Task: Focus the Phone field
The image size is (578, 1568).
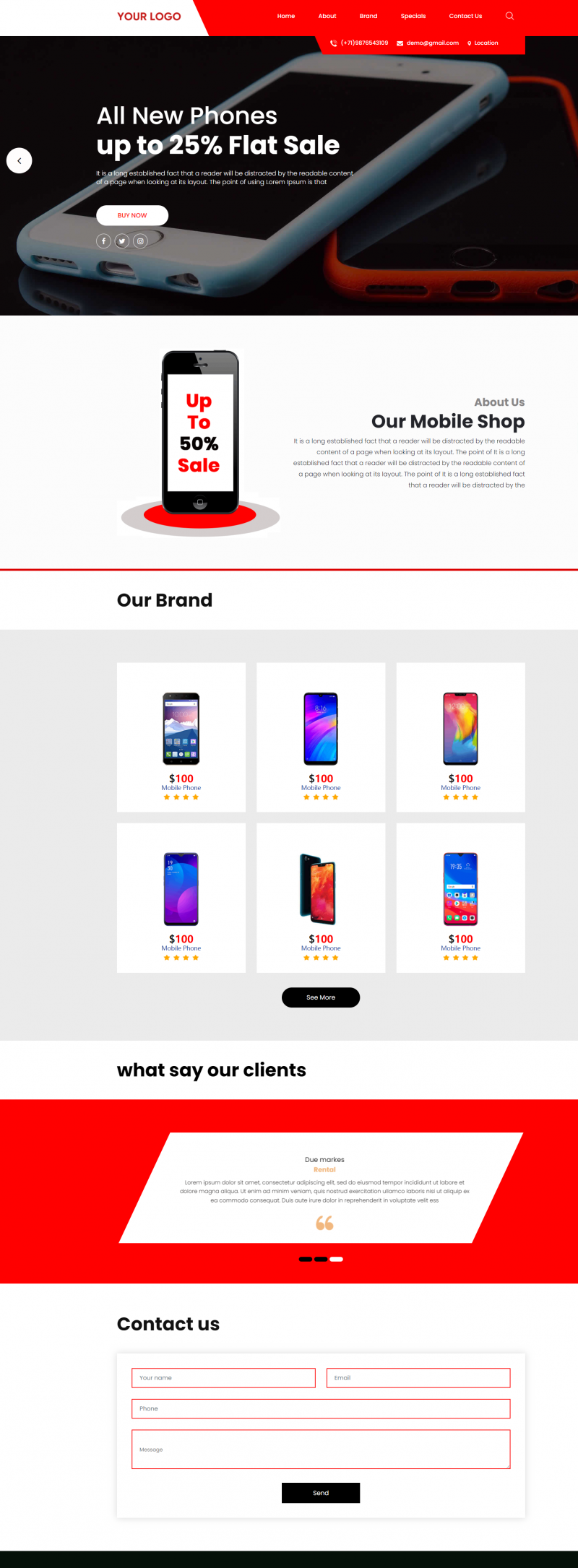Action: (x=321, y=1408)
